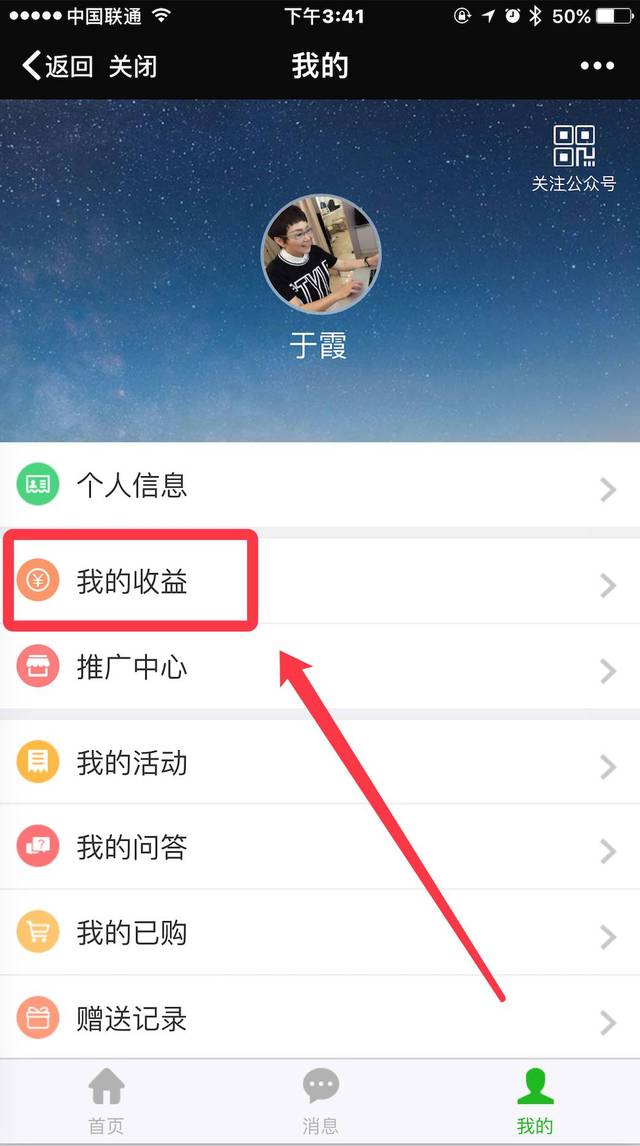
Task: Open 赠送记录
Action: [x=320, y=1019]
